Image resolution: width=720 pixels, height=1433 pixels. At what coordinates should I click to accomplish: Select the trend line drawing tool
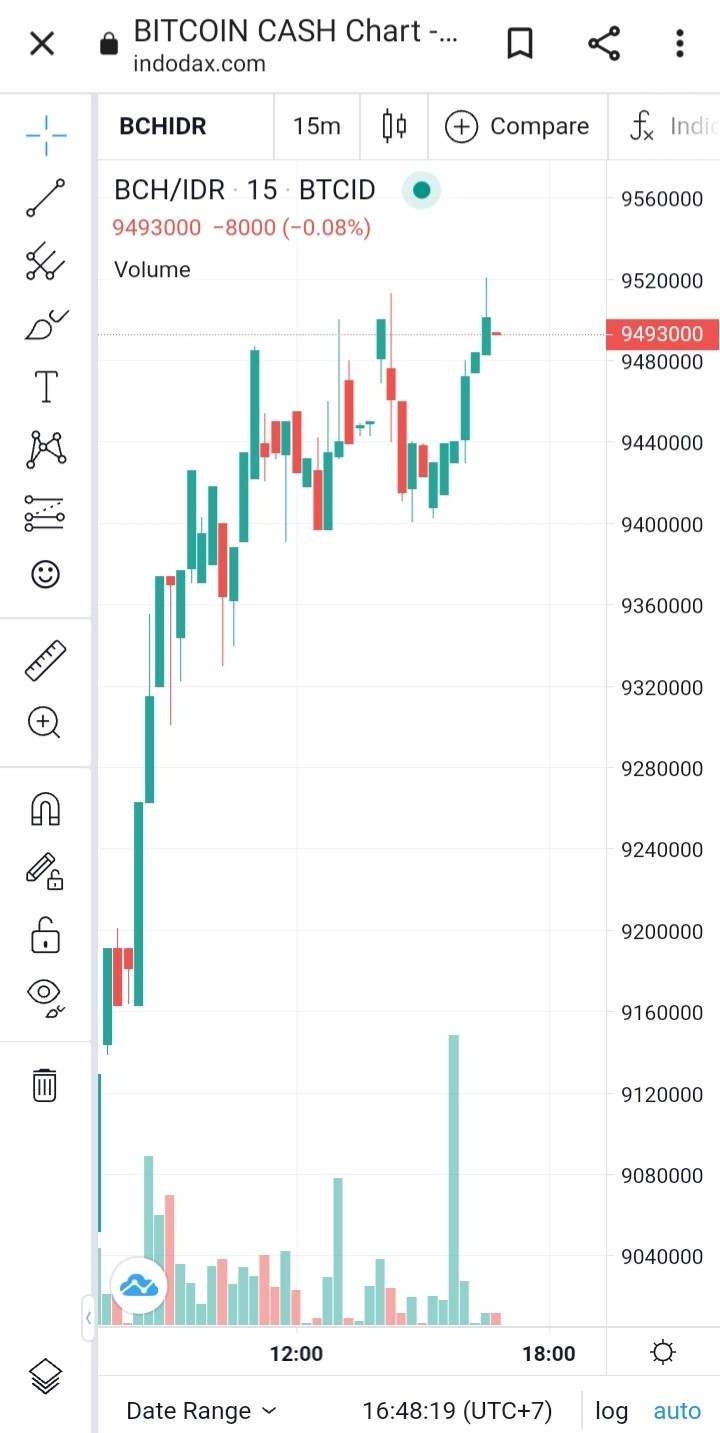pos(45,198)
